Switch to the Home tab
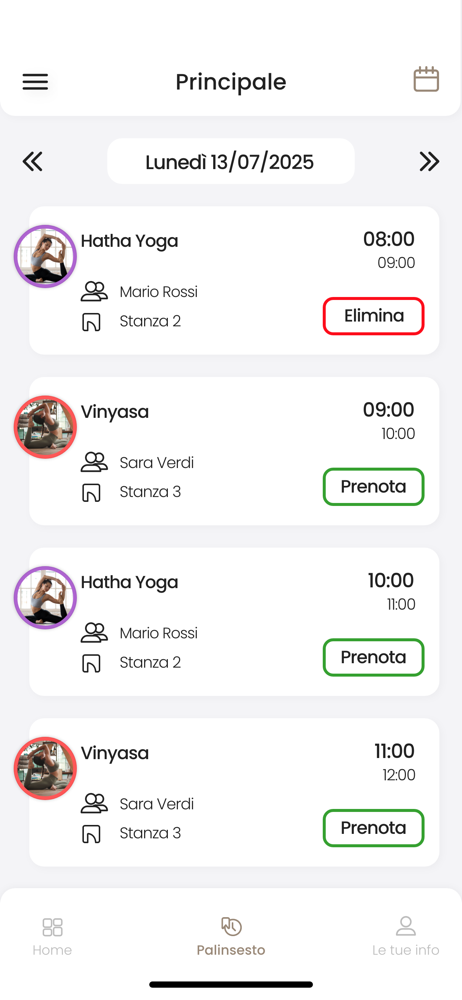 [x=52, y=936]
